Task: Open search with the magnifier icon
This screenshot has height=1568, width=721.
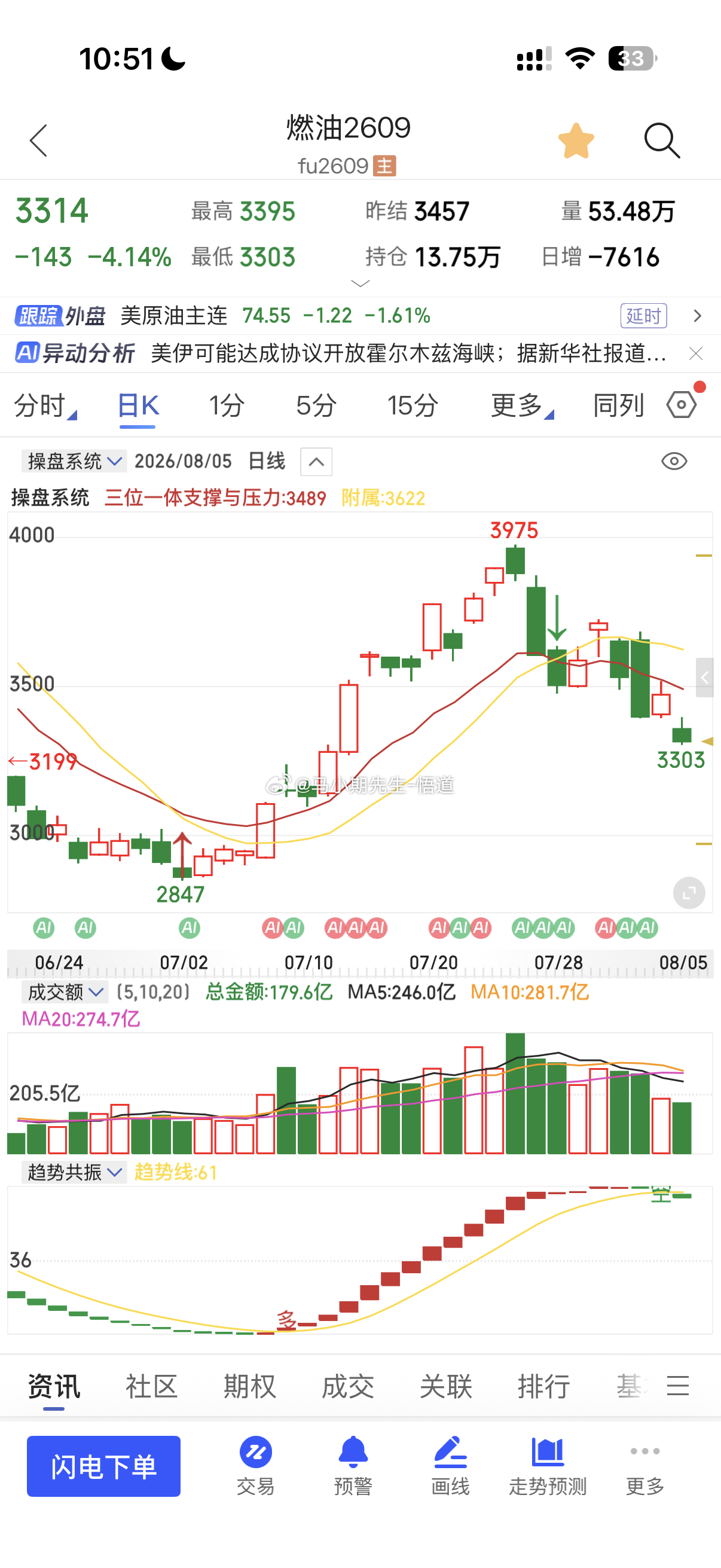Action: [x=662, y=141]
